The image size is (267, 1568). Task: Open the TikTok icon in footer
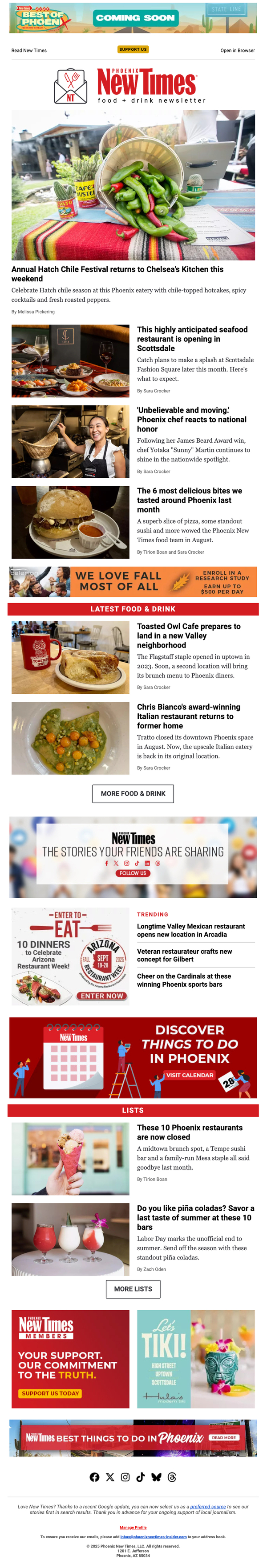click(140, 1477)
